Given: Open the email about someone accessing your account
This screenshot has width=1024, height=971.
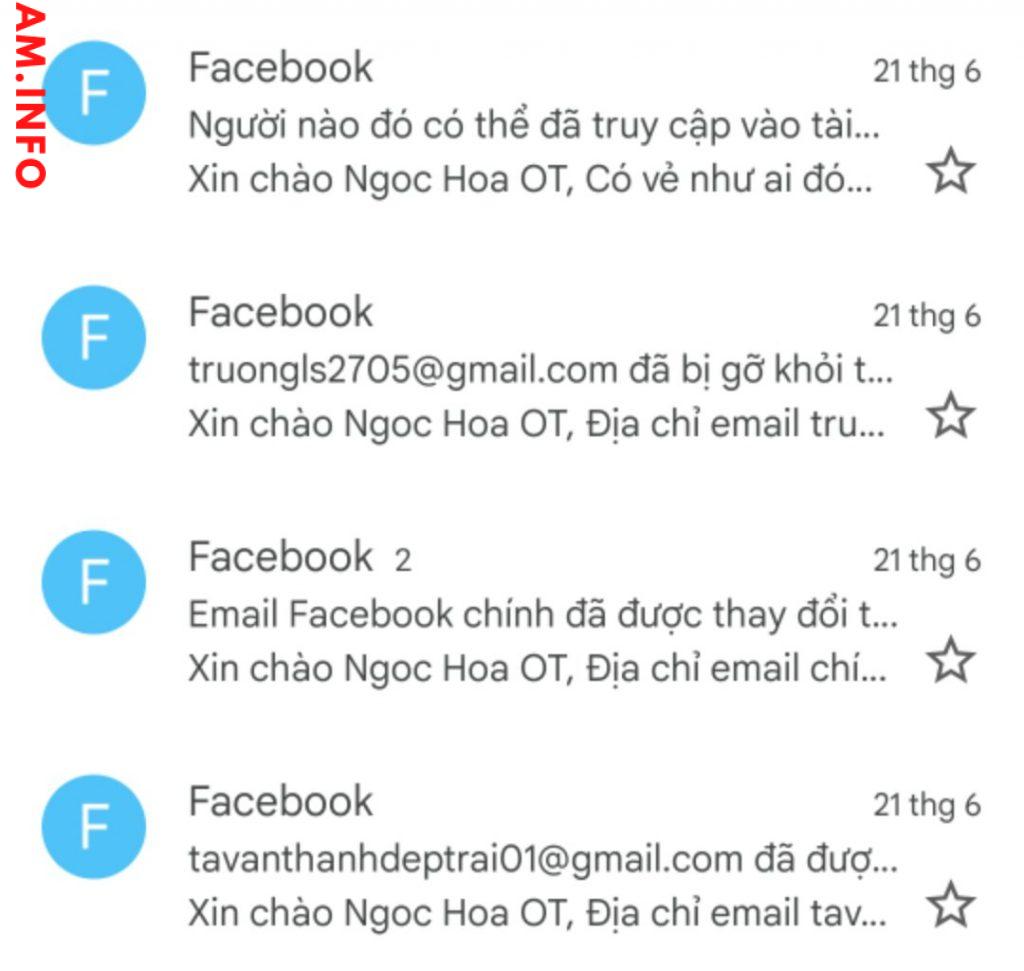Looking at the screenshot, I should coord(535,127).
